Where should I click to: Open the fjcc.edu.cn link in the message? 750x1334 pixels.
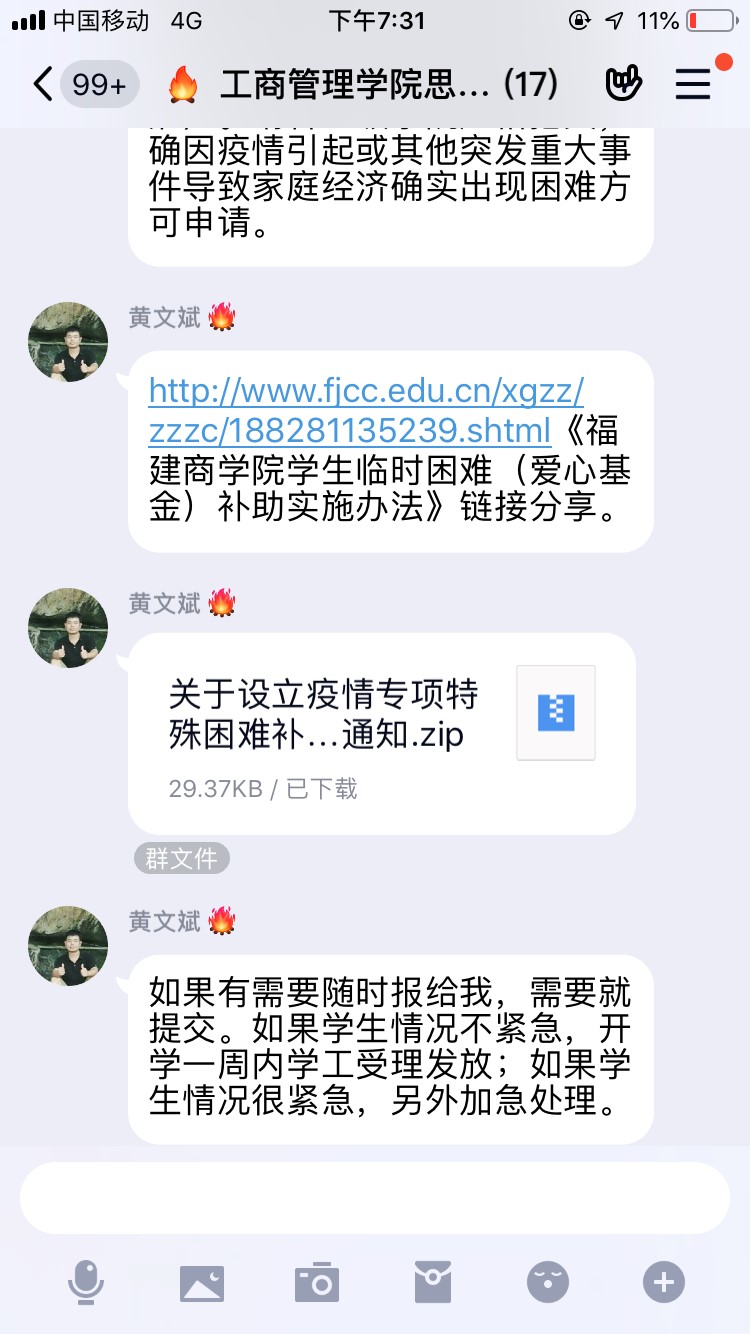365,410
